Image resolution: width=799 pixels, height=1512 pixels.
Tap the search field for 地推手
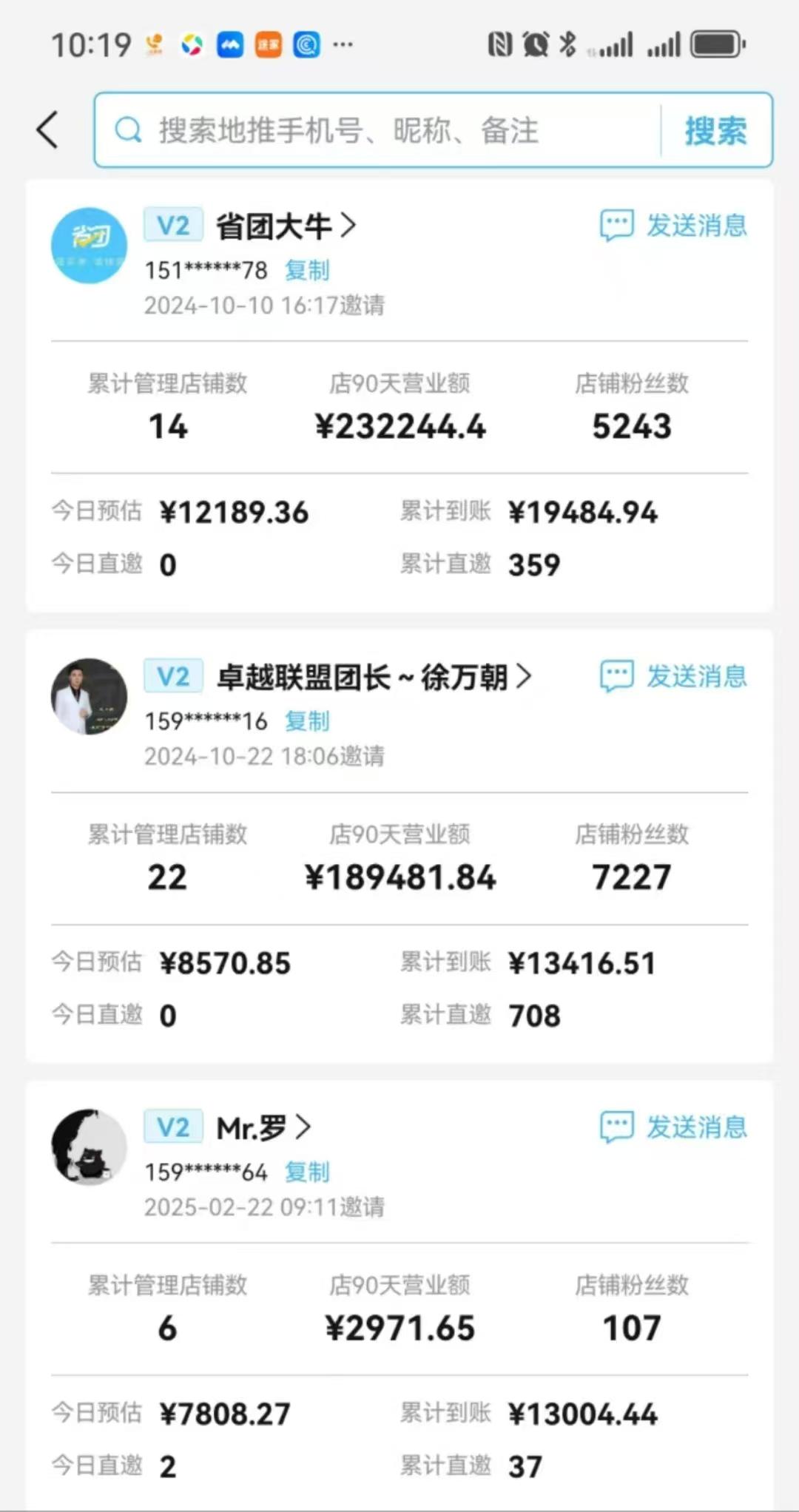coord(377,130)
